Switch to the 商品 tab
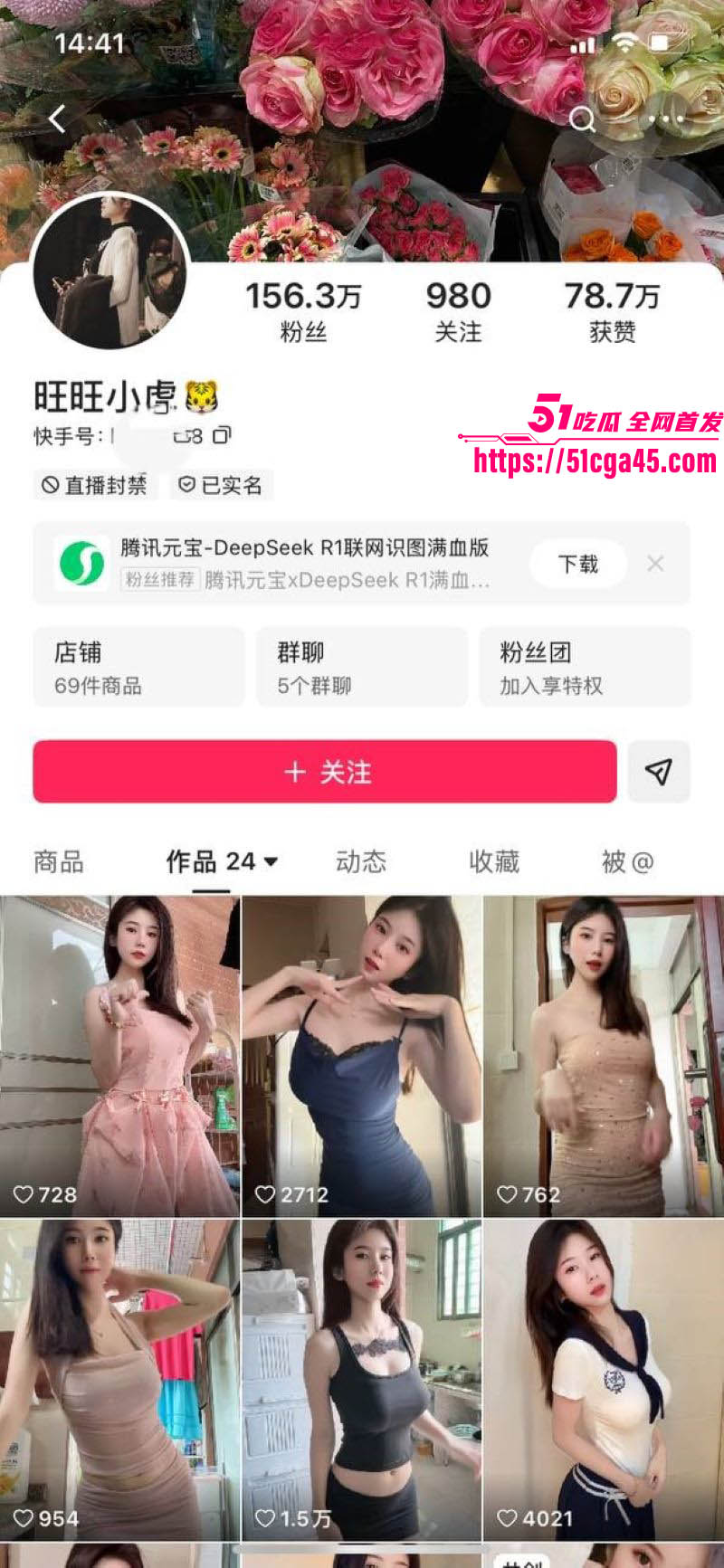 click(58, 862)
